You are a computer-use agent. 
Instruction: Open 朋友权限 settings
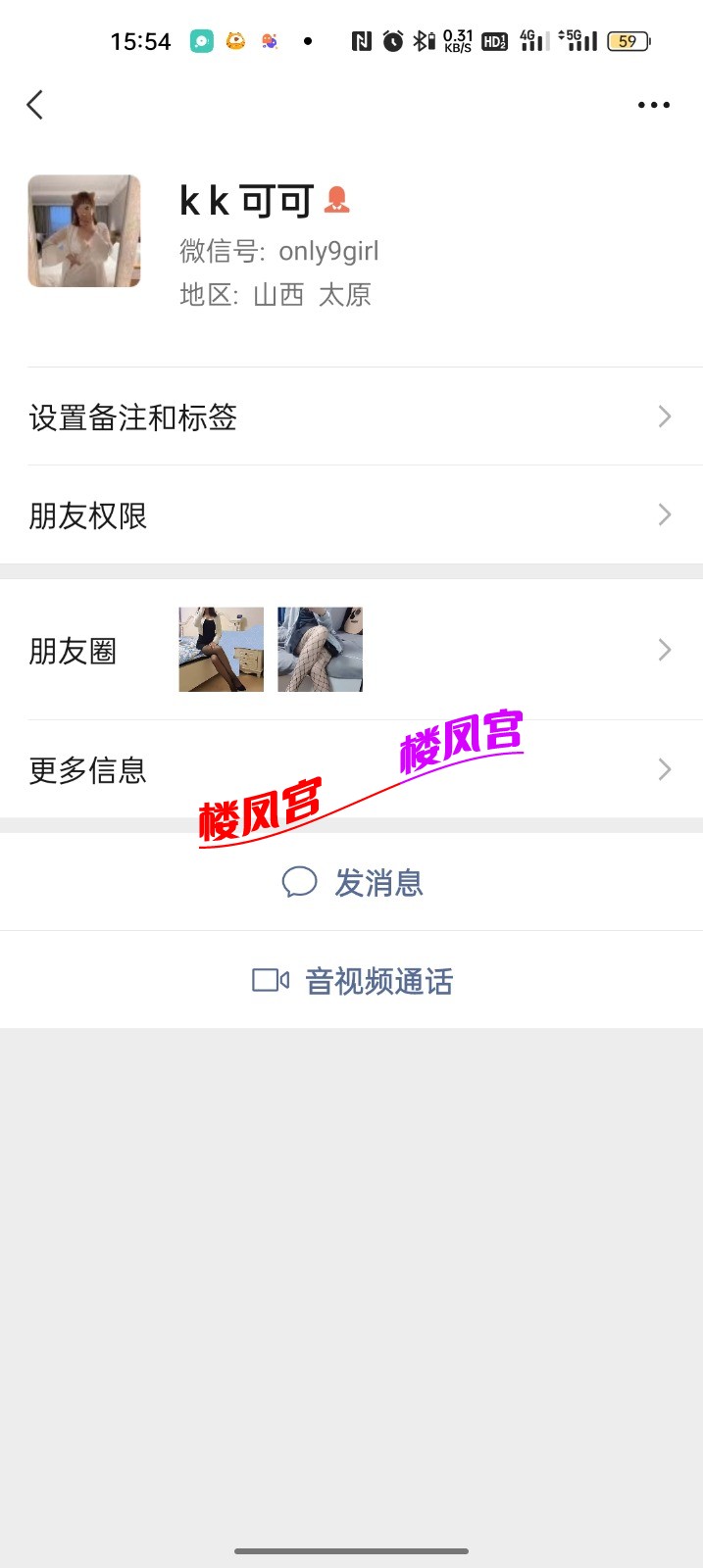351,515
